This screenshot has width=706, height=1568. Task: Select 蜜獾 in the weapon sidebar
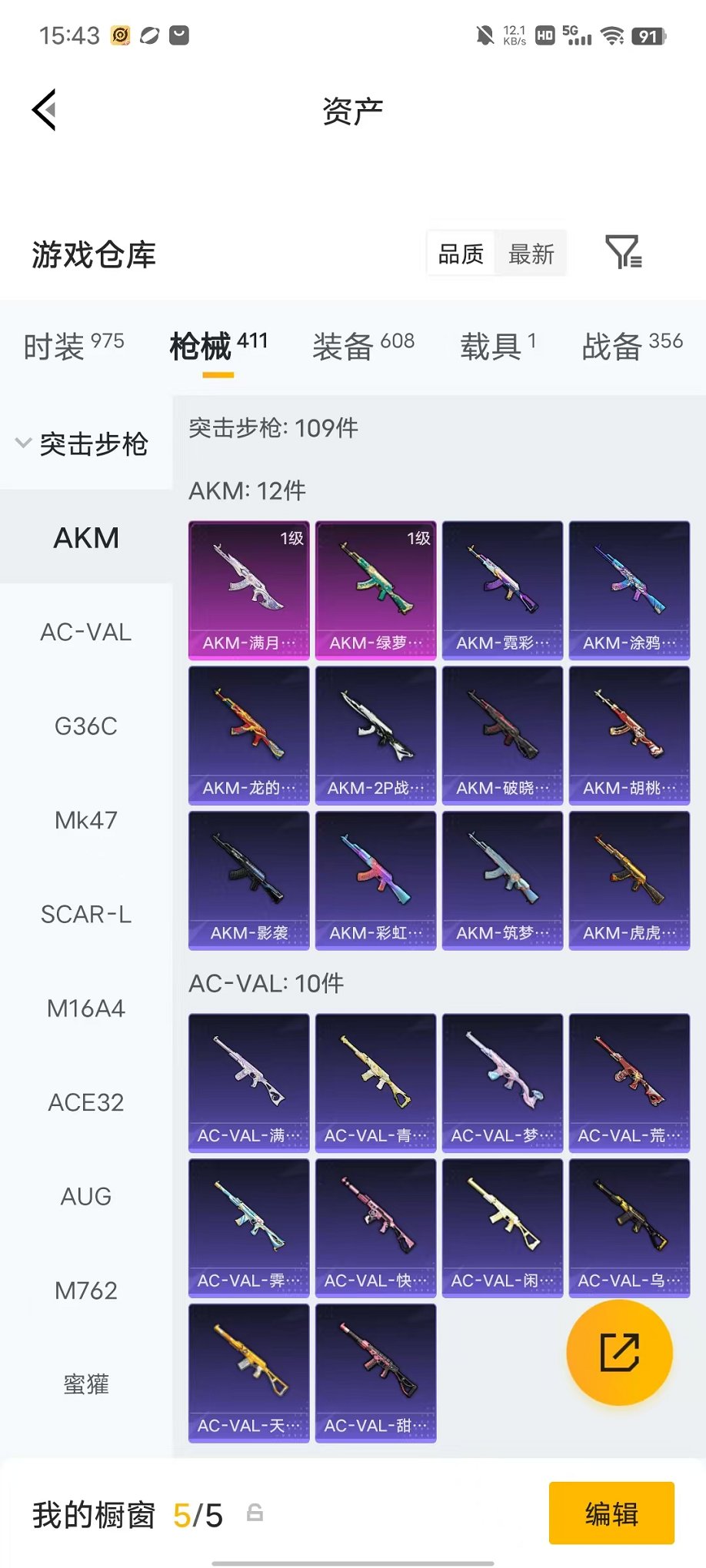pyautogui.click(x=86, y=1384)
